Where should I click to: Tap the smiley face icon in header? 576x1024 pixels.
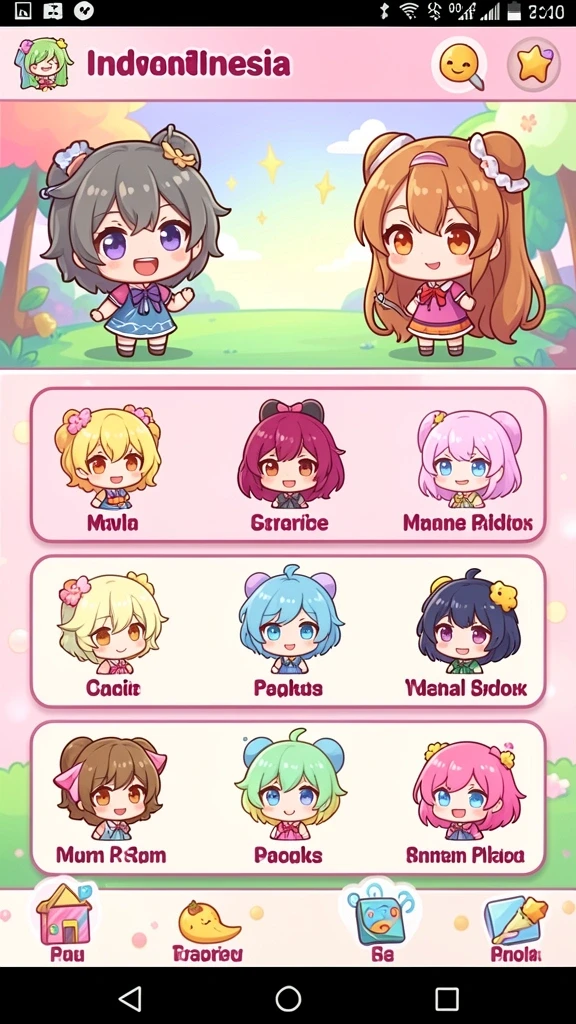click(460, 65)
